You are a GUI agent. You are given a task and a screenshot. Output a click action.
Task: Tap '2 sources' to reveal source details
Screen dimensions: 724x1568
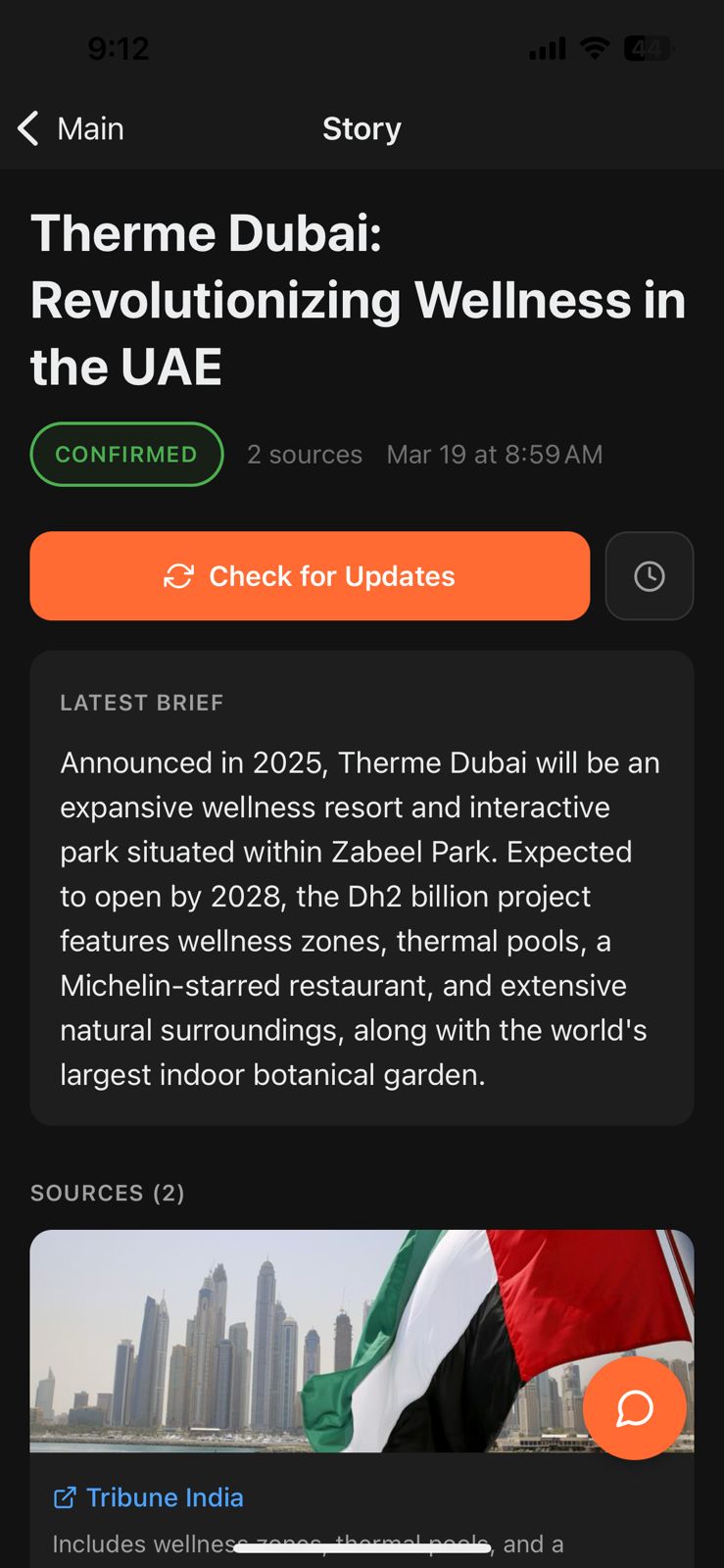pyautogui.click(x=305, y=454)
